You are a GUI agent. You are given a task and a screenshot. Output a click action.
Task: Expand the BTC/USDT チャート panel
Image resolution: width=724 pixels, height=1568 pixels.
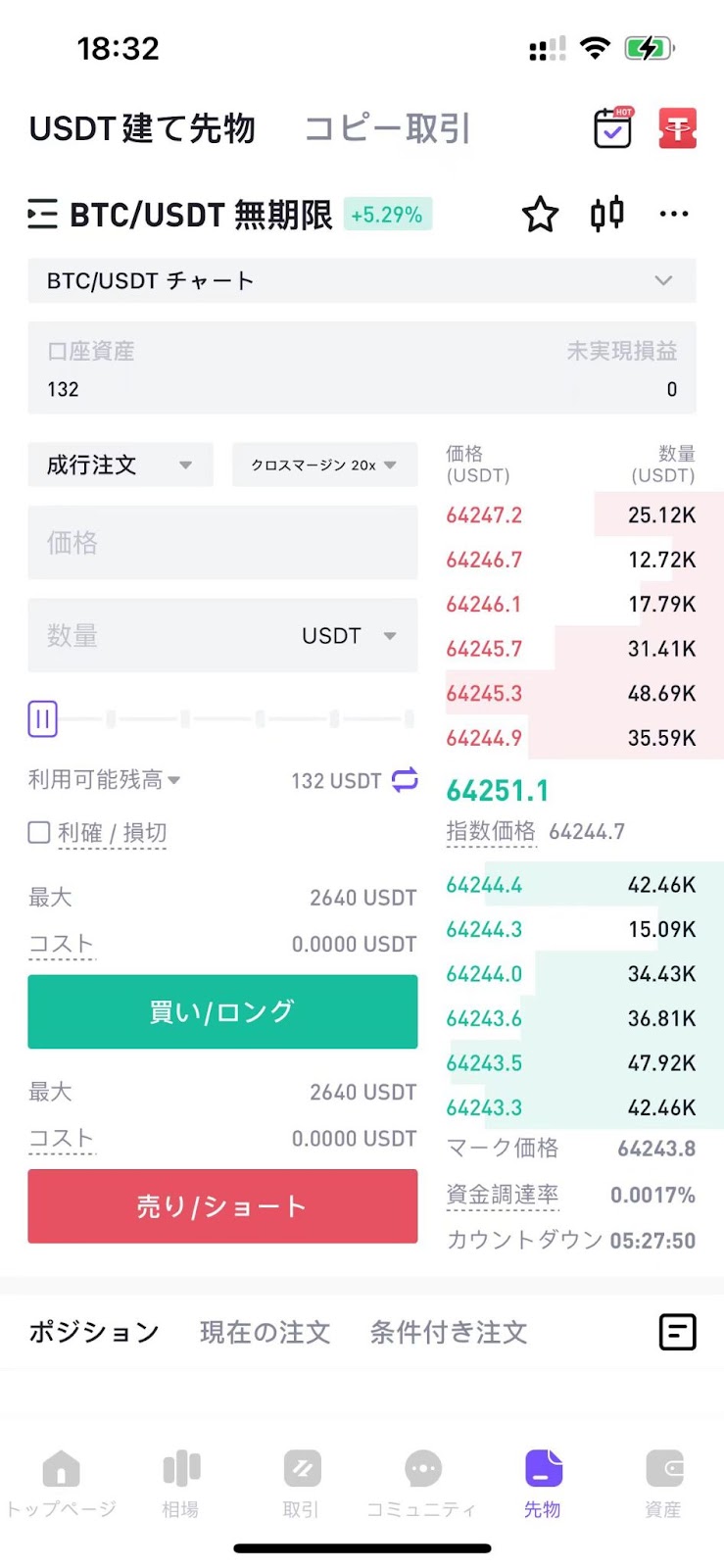(x=362, y=281)
